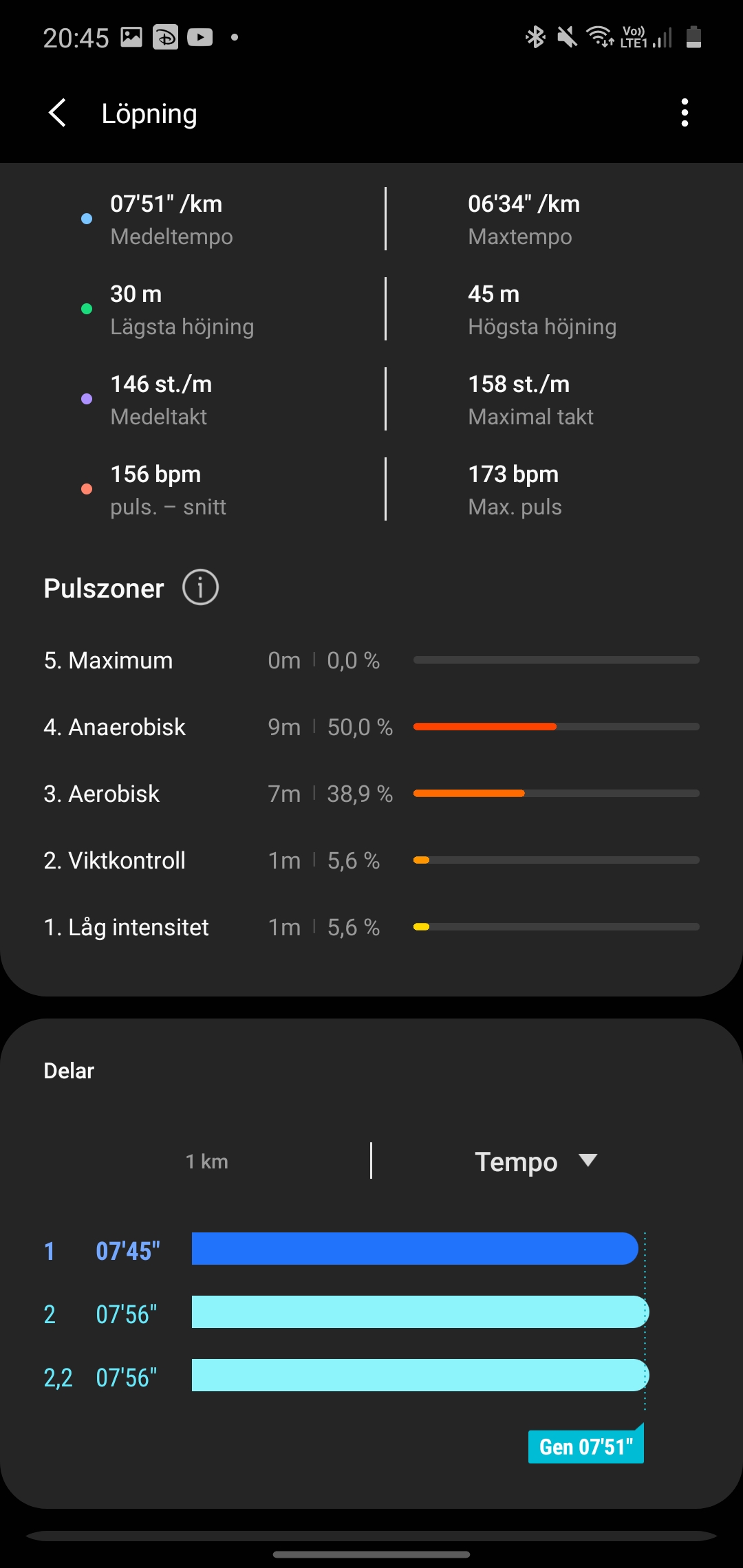Open Pulszoner info icon
743x1568 pixels.
point(200,588)
